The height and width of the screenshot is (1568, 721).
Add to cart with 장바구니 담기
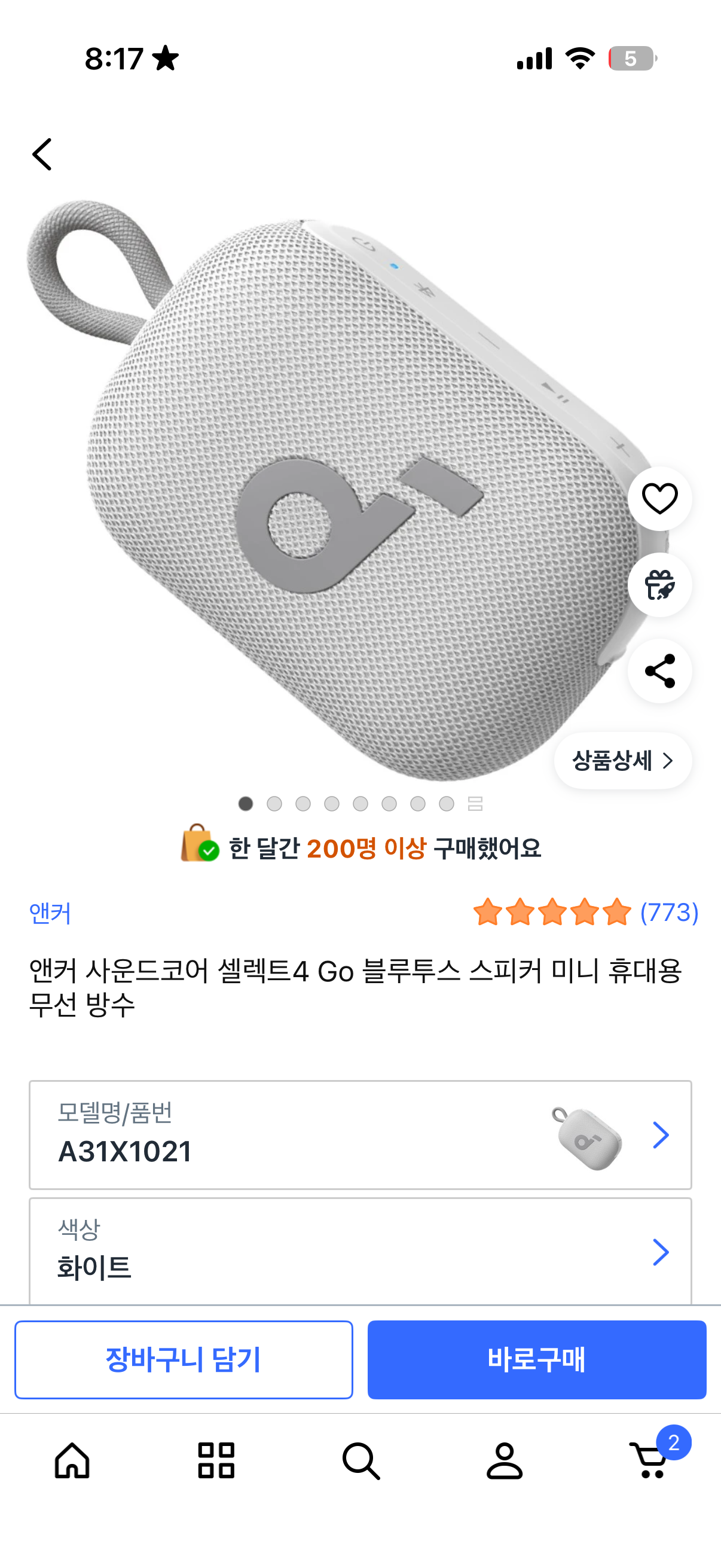[184, 1359]
